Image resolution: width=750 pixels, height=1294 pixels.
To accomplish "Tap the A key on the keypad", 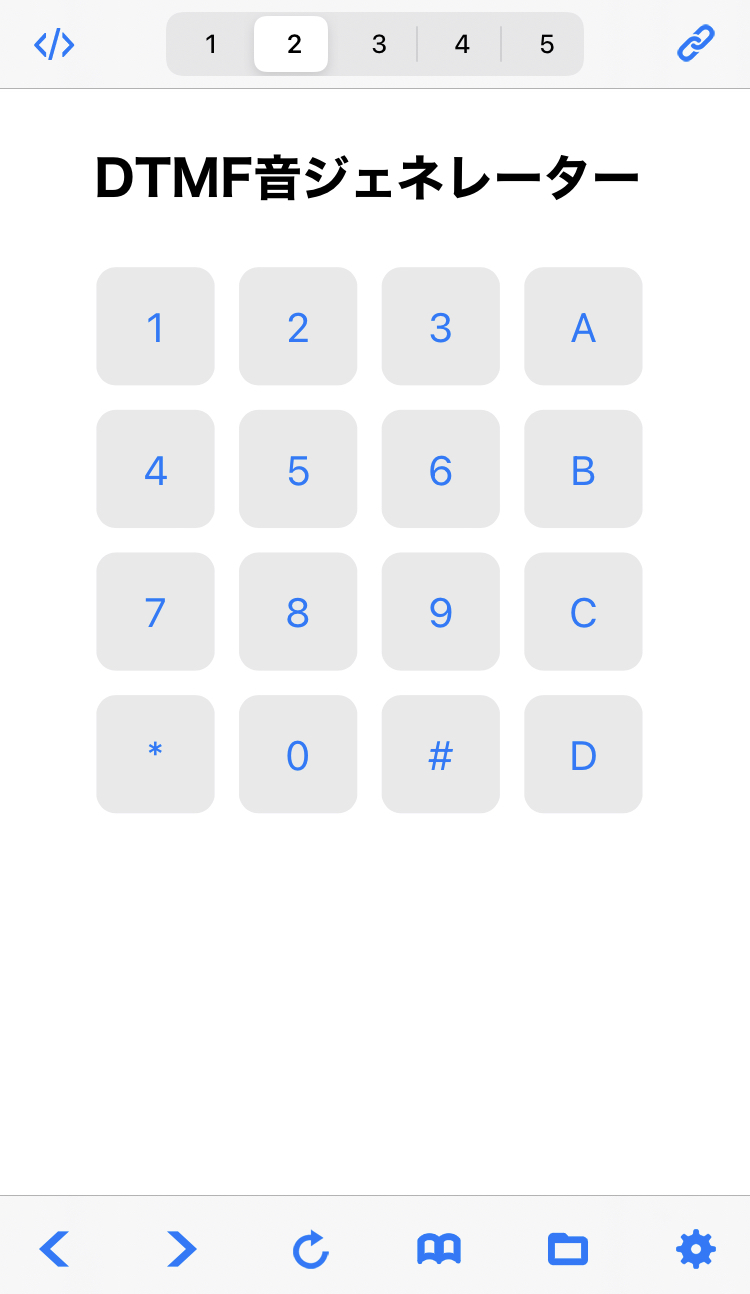I will 583,326.
